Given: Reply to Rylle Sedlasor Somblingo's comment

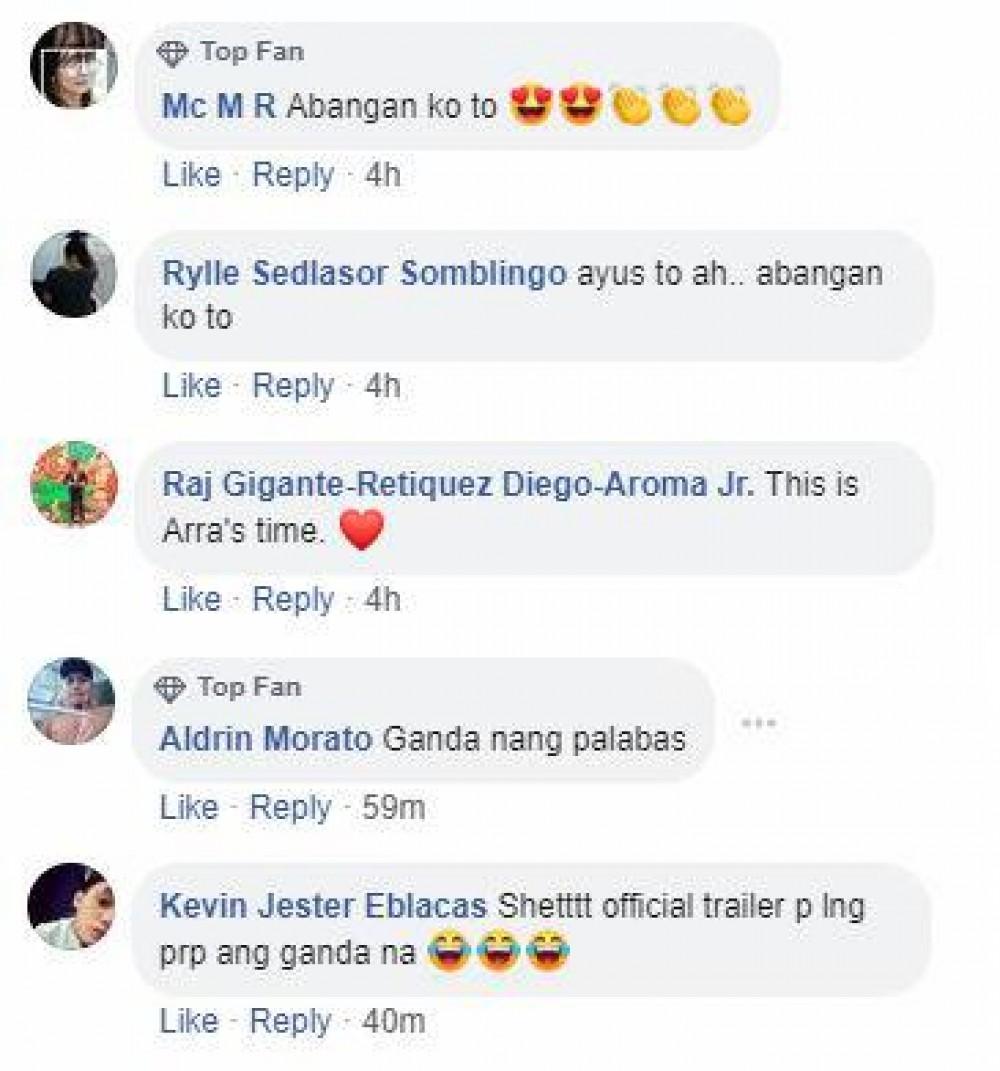Looking at the screenshot, I should (x=293, y=386).
